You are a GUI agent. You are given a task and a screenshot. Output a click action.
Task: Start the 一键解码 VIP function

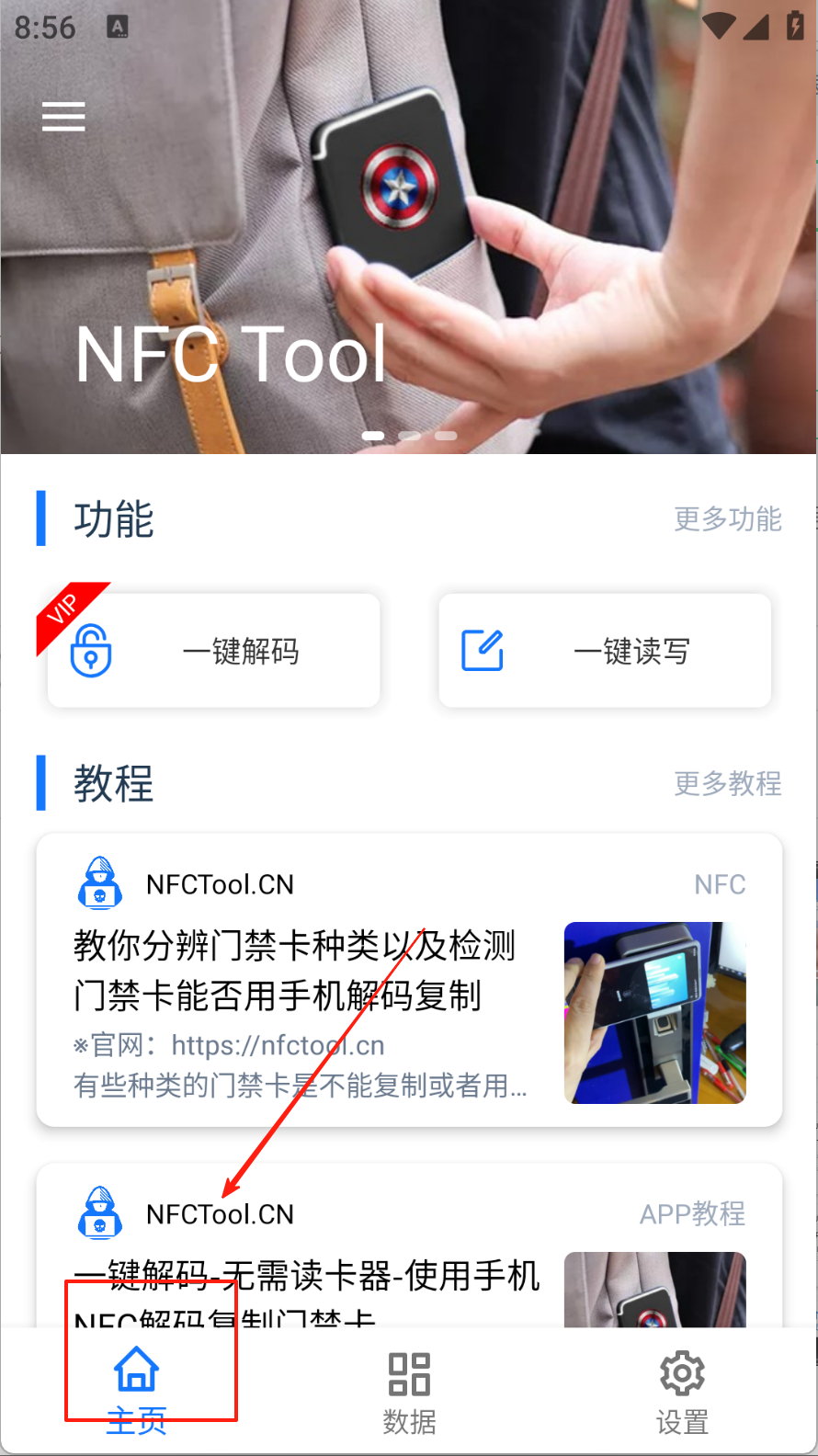[x=213, y=651]
